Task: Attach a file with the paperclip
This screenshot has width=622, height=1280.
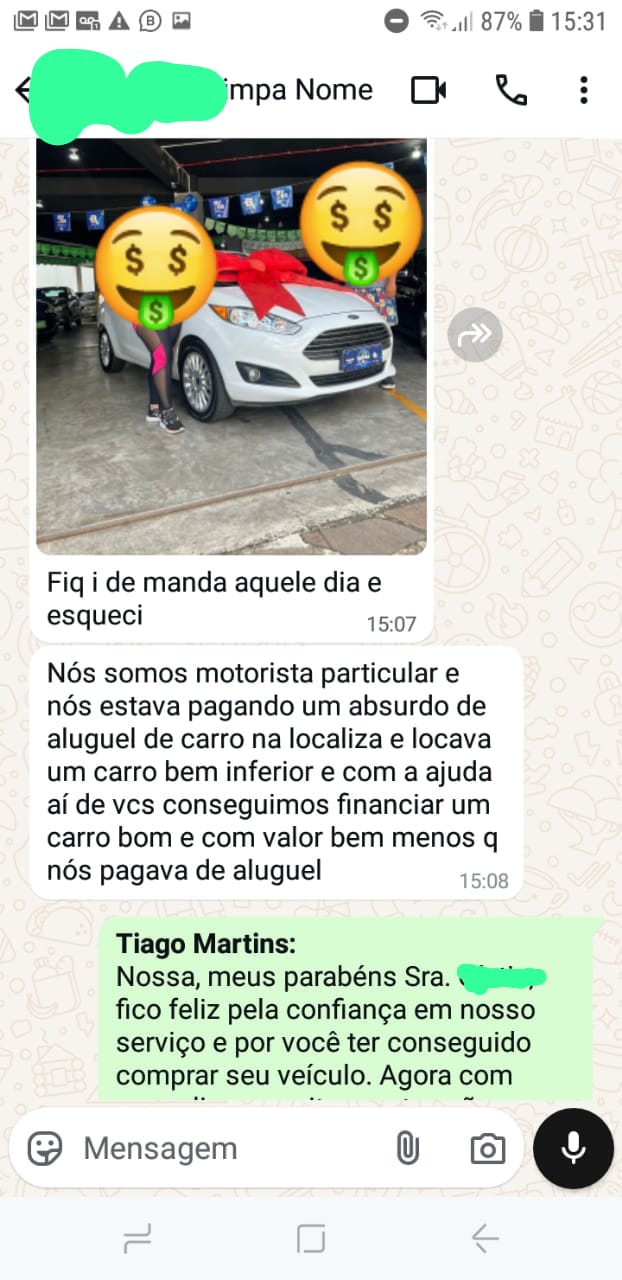Action: tap(407, 1149)
